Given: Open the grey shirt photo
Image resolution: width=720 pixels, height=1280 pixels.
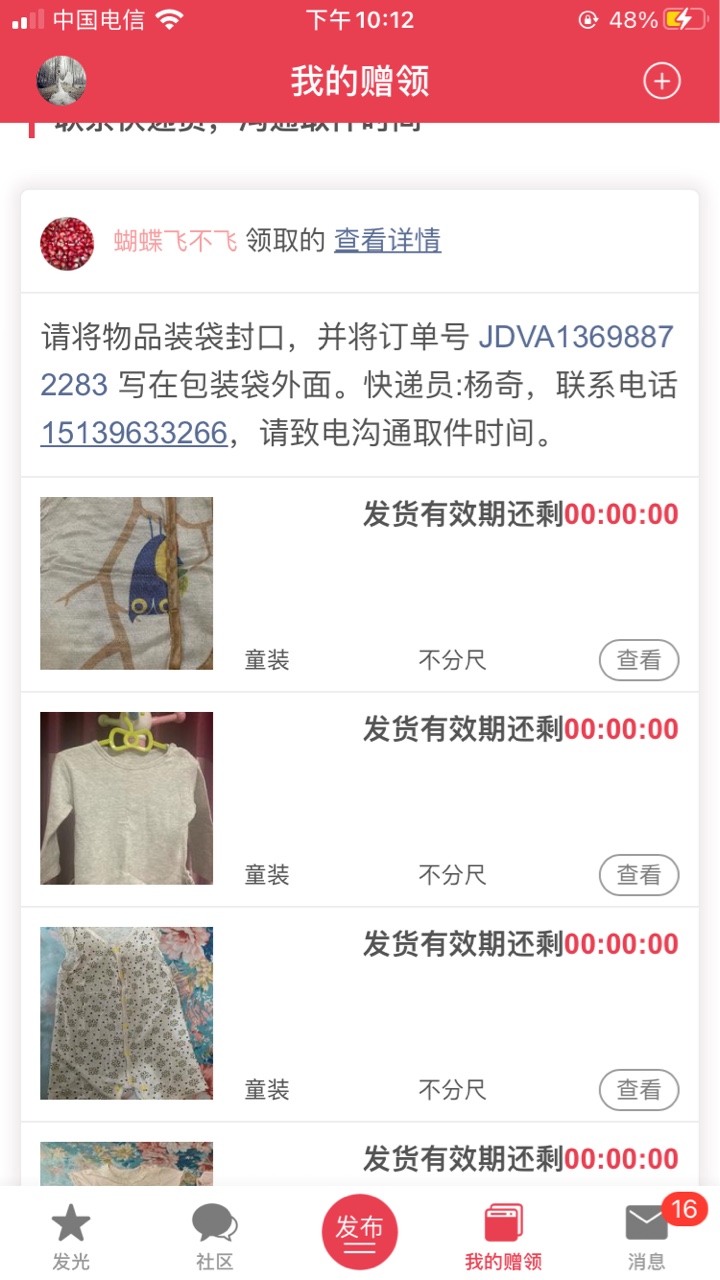Looking at the screenshot, I should pos(127,798).
